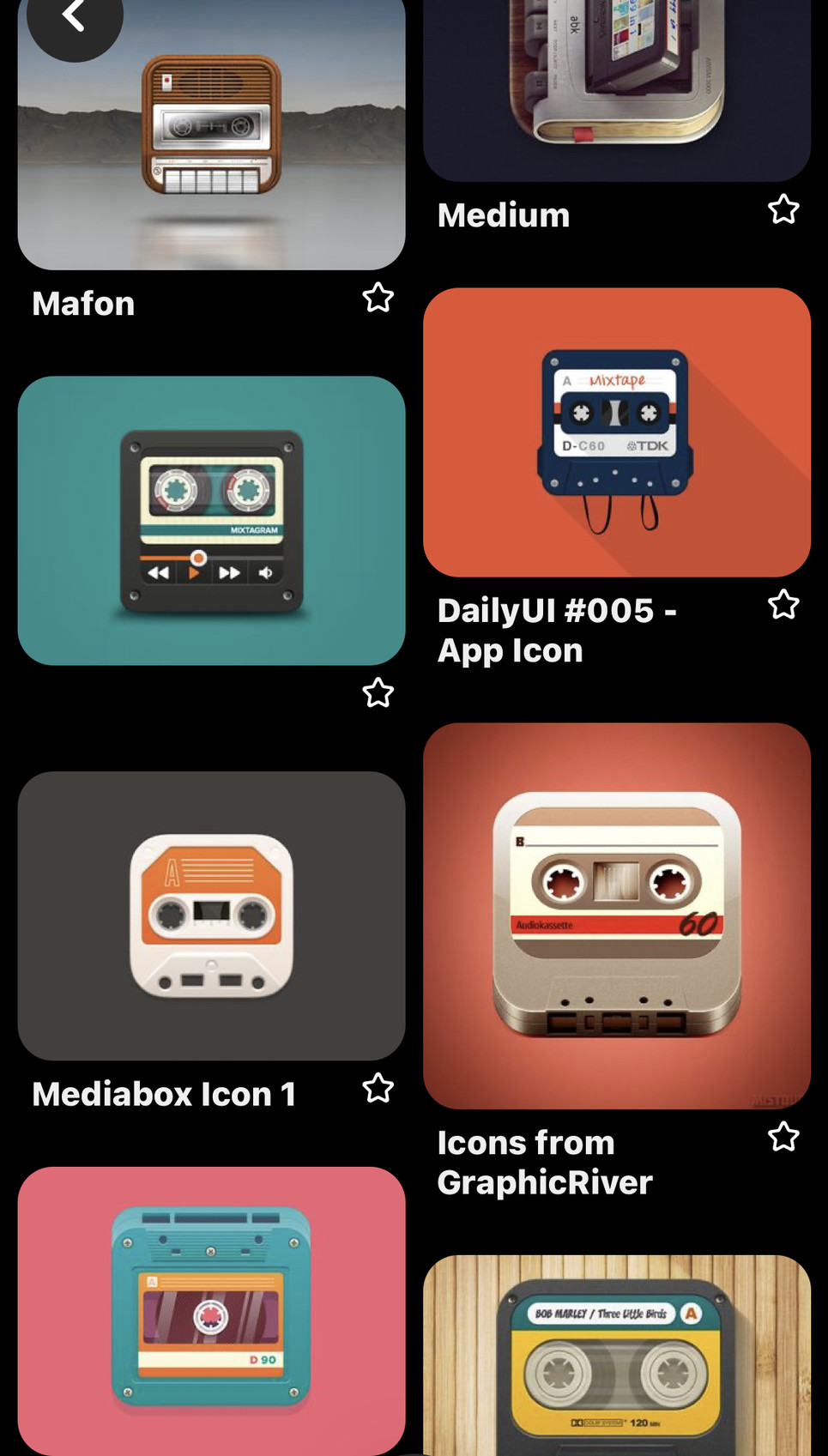Go back using the top arrow
This screenshot has height=1456, width=828.
75,17
